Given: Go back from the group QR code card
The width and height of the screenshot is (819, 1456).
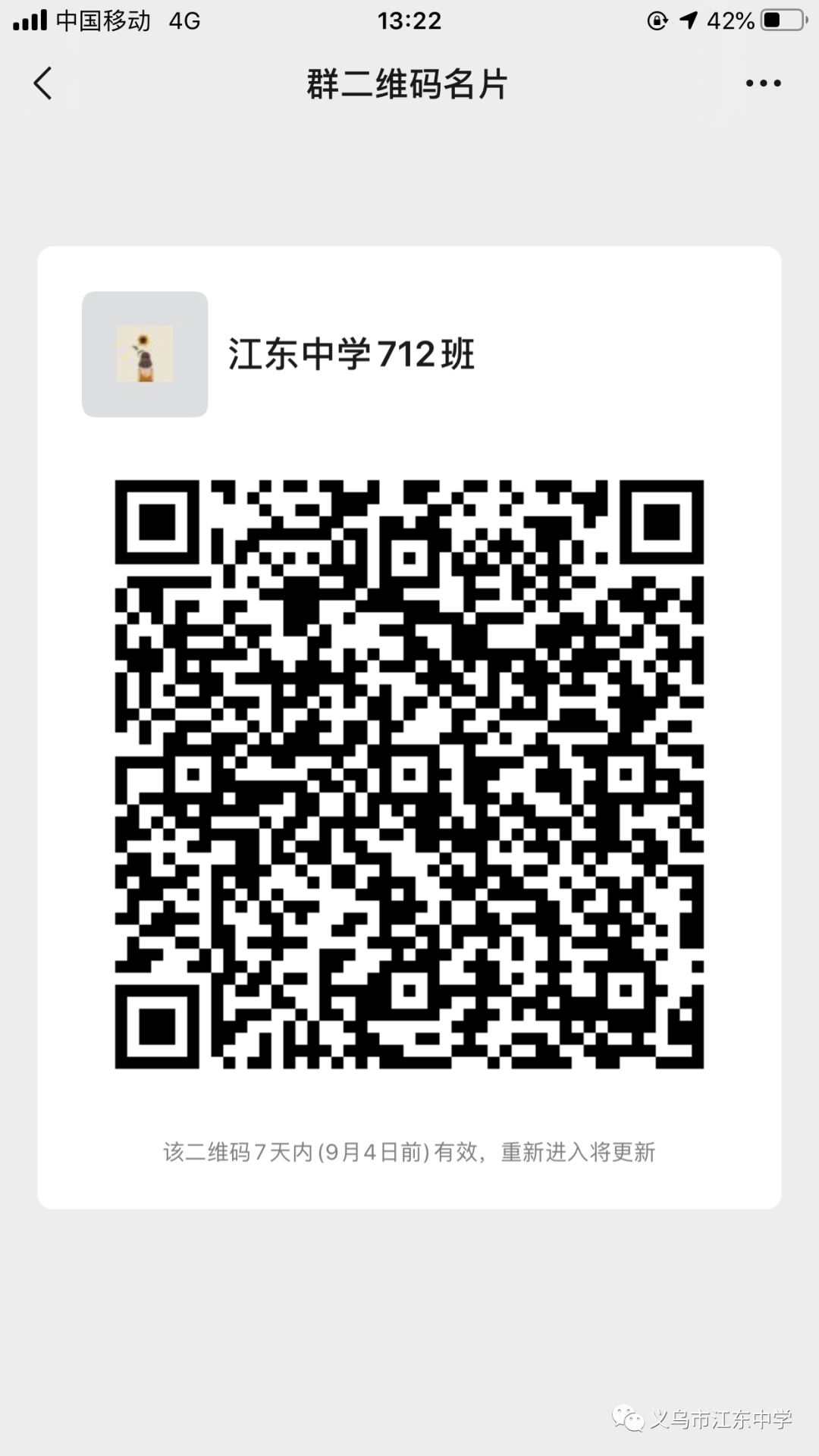Looking at the screenshot, I should (x=43, y=83).
